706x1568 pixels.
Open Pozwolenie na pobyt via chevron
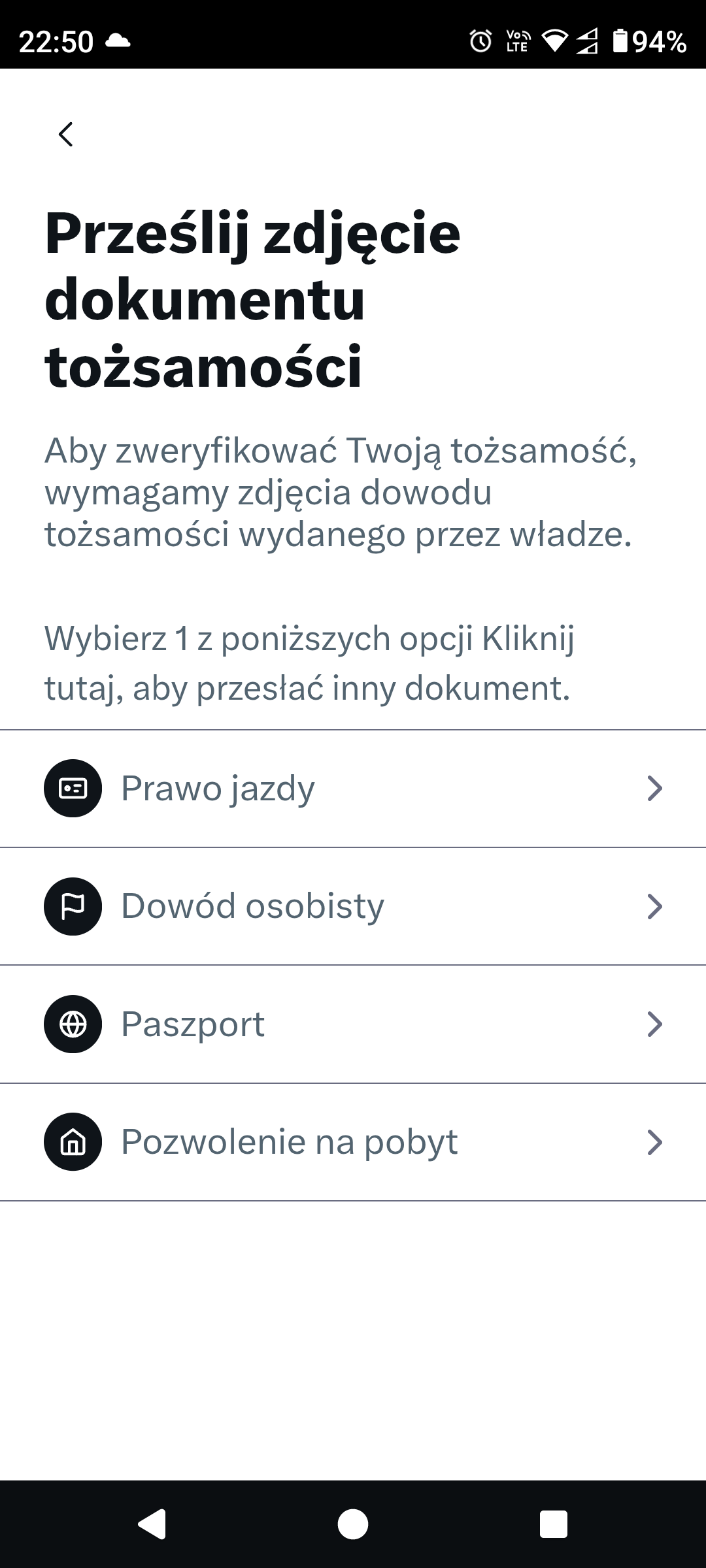pos(655,1141)
